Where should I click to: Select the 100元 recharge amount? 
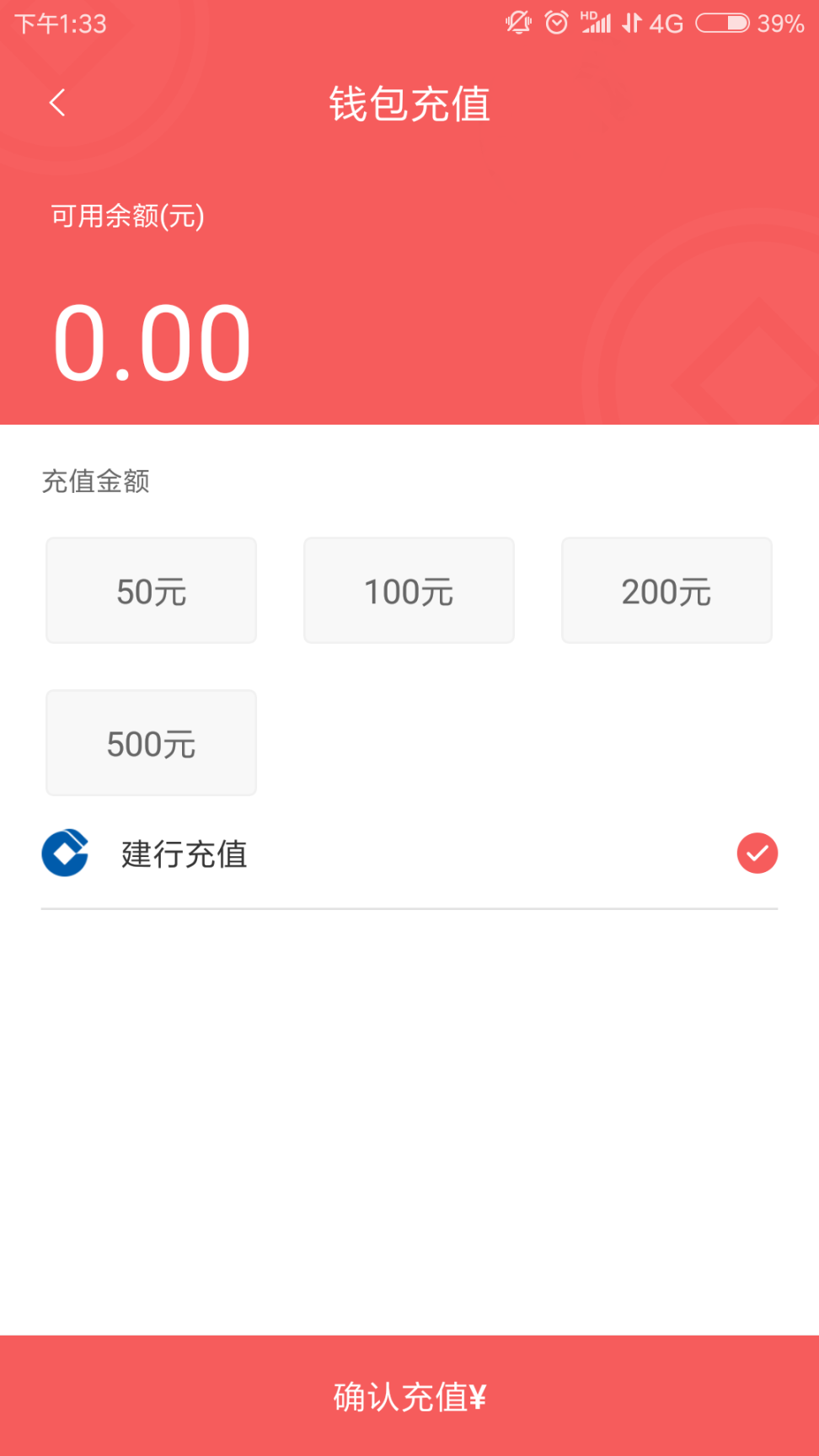click(409, 589)
